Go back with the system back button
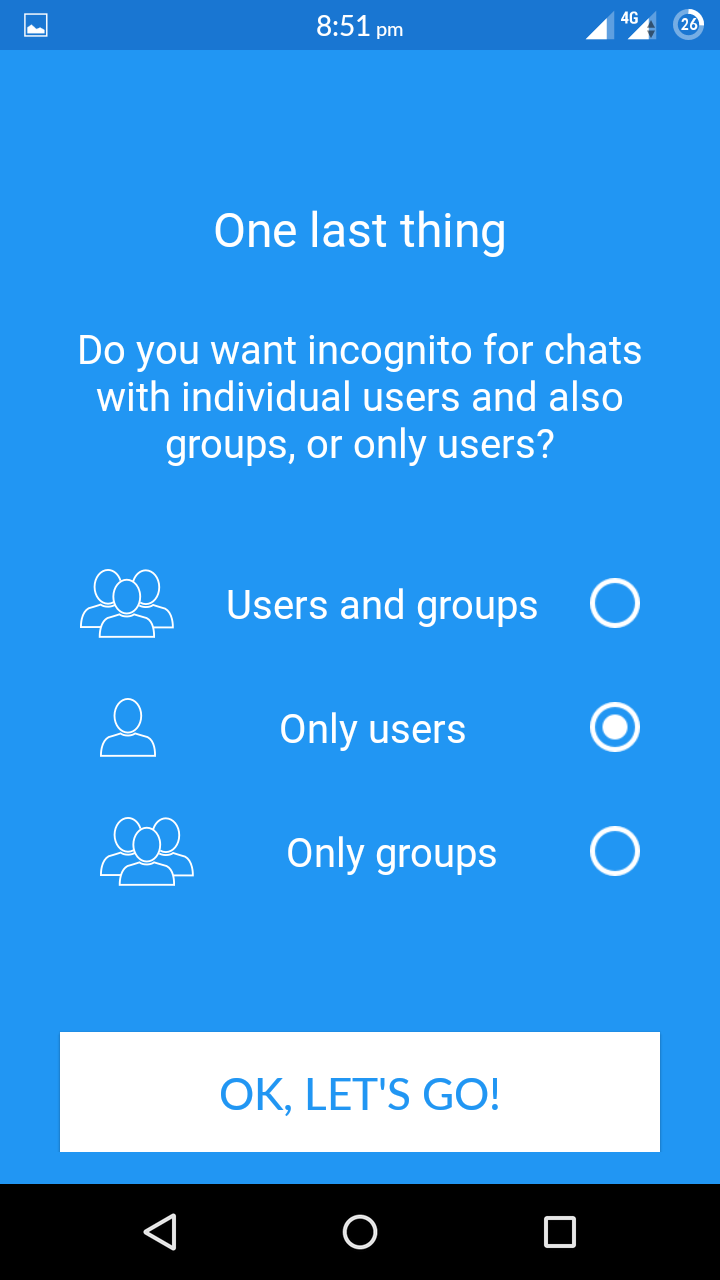The height and width of the screenshot is (1280, 720). click(160, 1232)
